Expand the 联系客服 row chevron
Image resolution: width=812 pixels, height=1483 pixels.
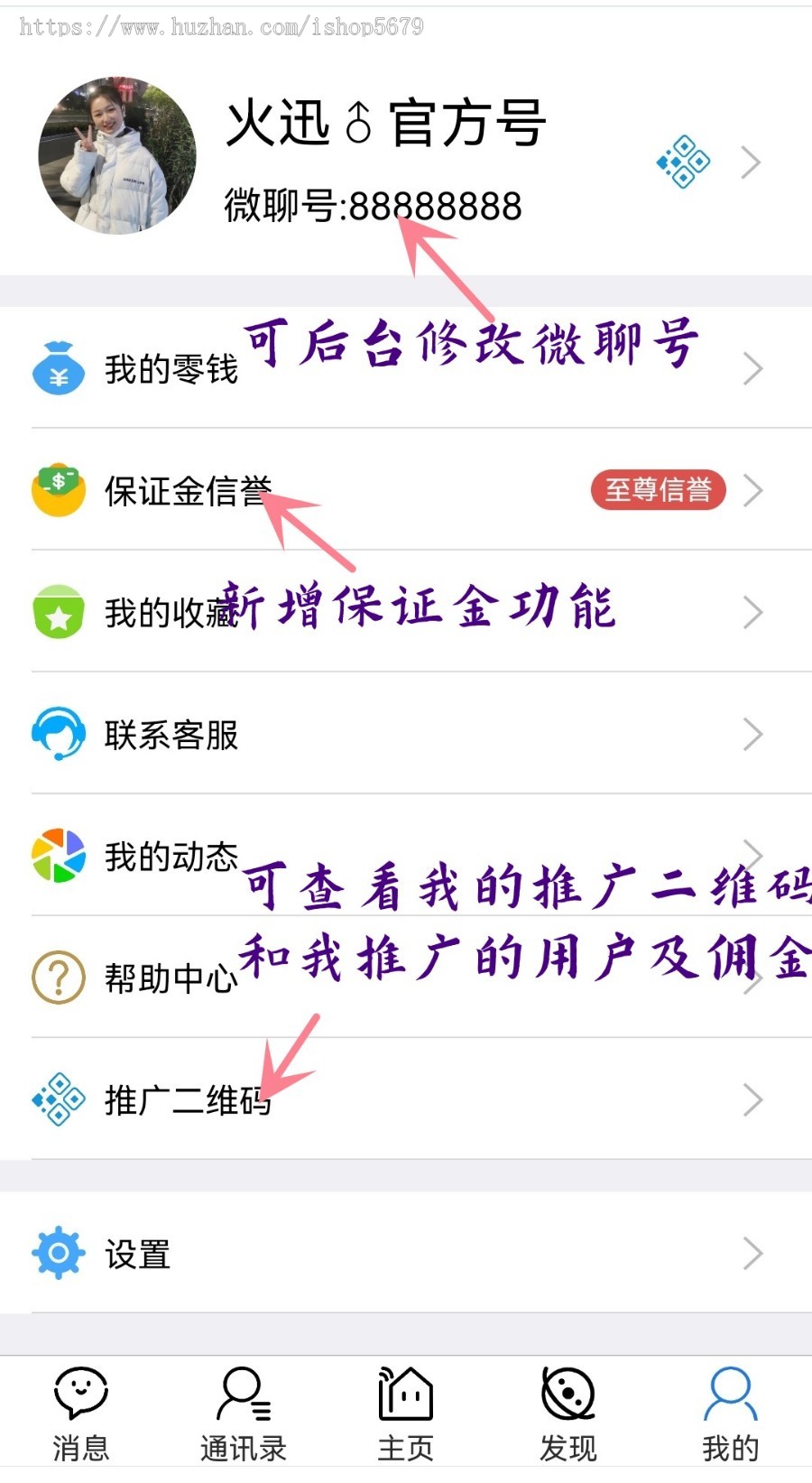(754, 733)
